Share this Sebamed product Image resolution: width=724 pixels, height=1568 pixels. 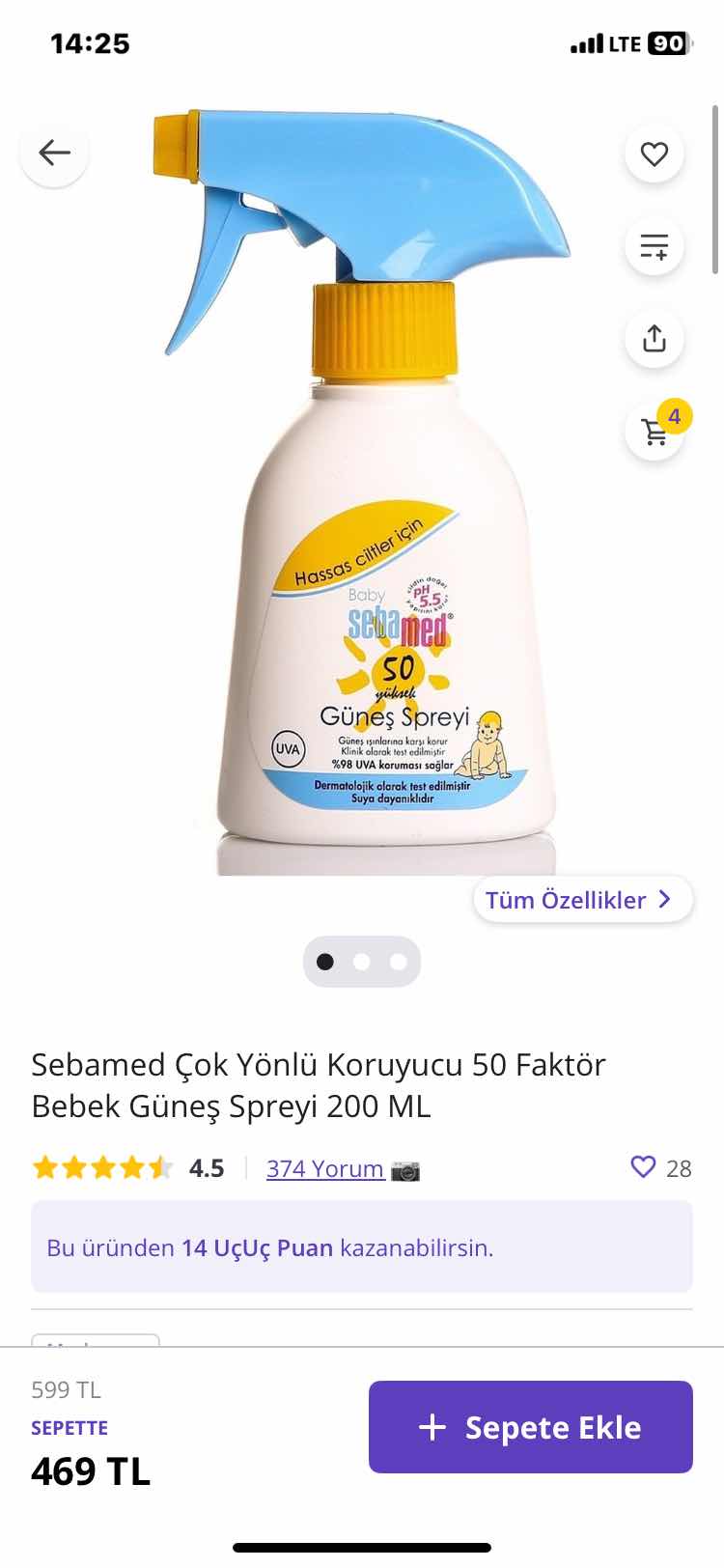(x=654, y=339)
